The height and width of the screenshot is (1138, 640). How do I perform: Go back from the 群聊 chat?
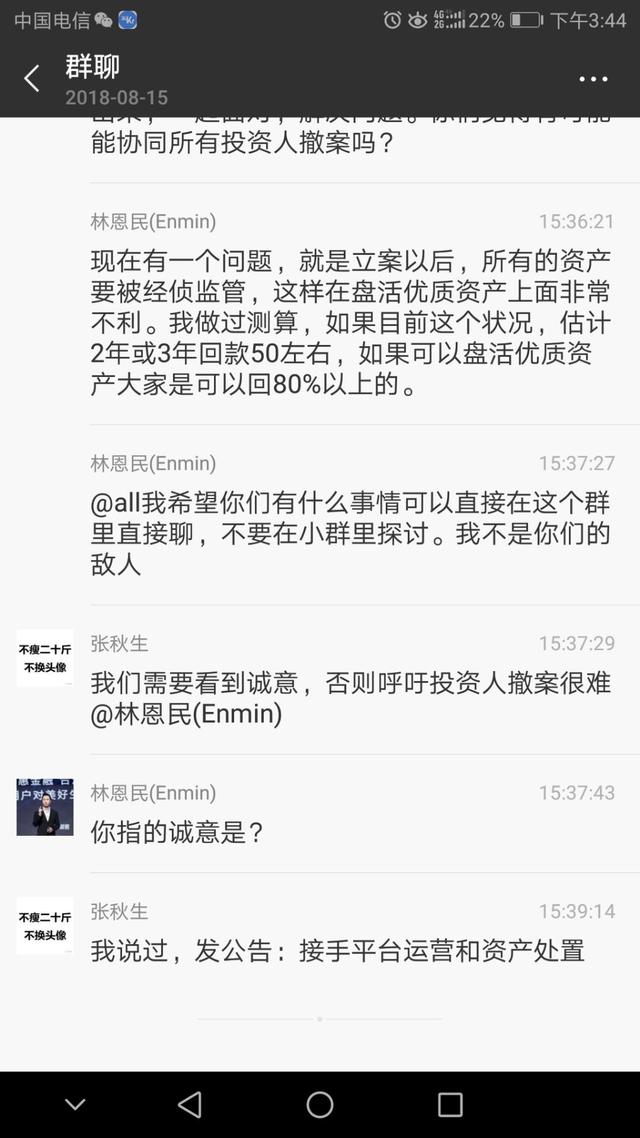[32, 79]
